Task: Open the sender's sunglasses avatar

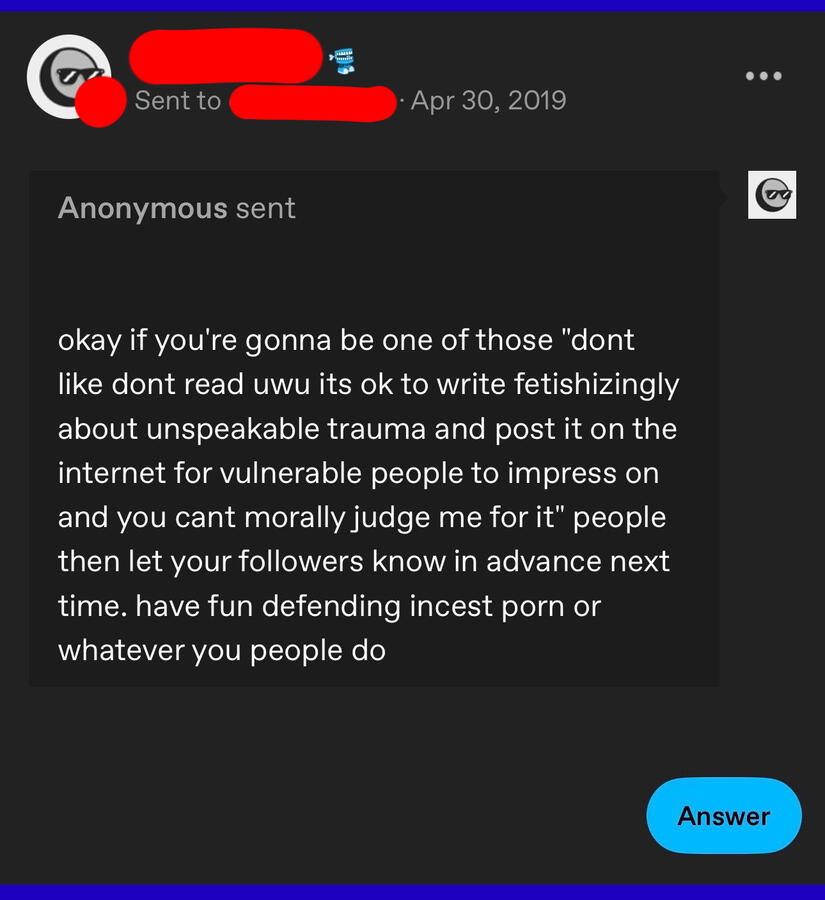Action: click(x=66, y=76)
